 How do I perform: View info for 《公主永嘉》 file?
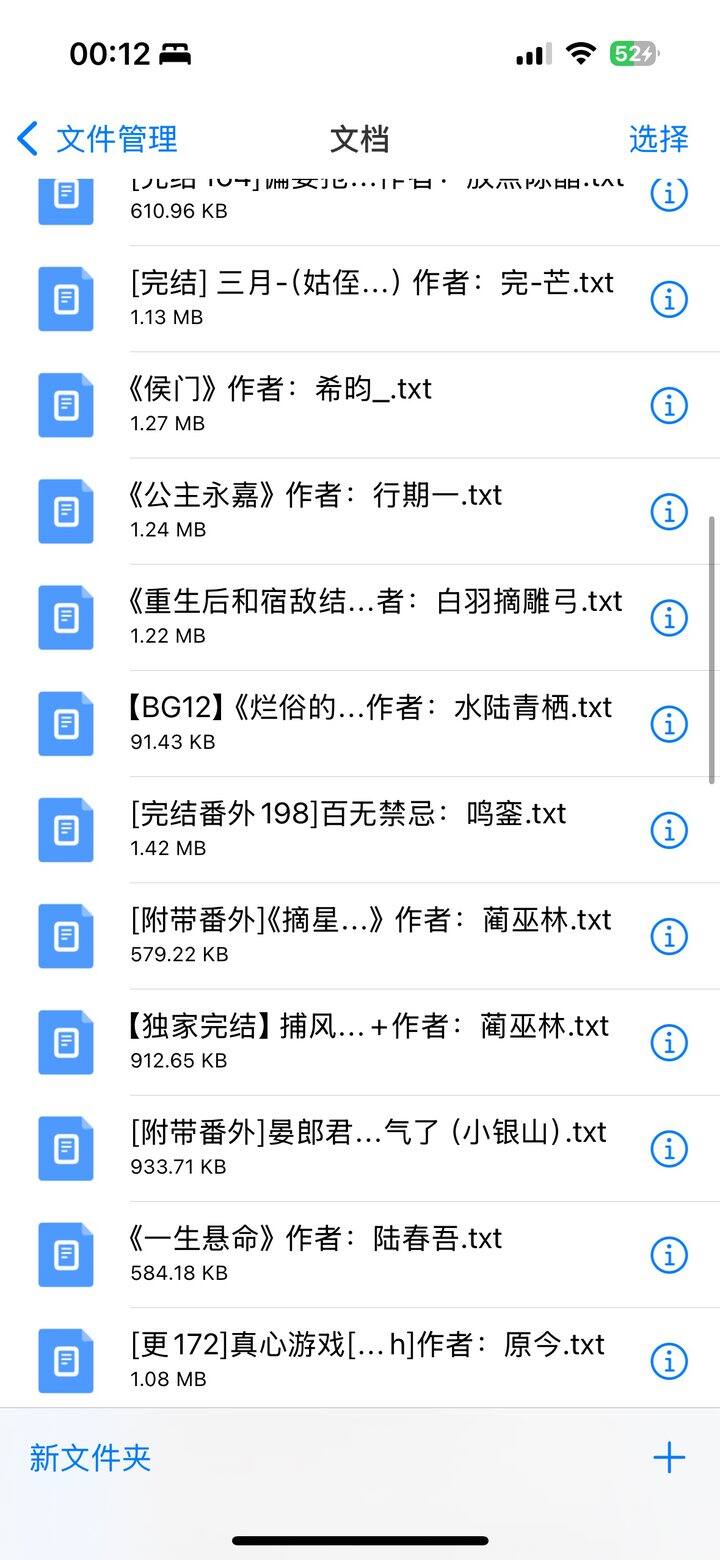(669, 512)
